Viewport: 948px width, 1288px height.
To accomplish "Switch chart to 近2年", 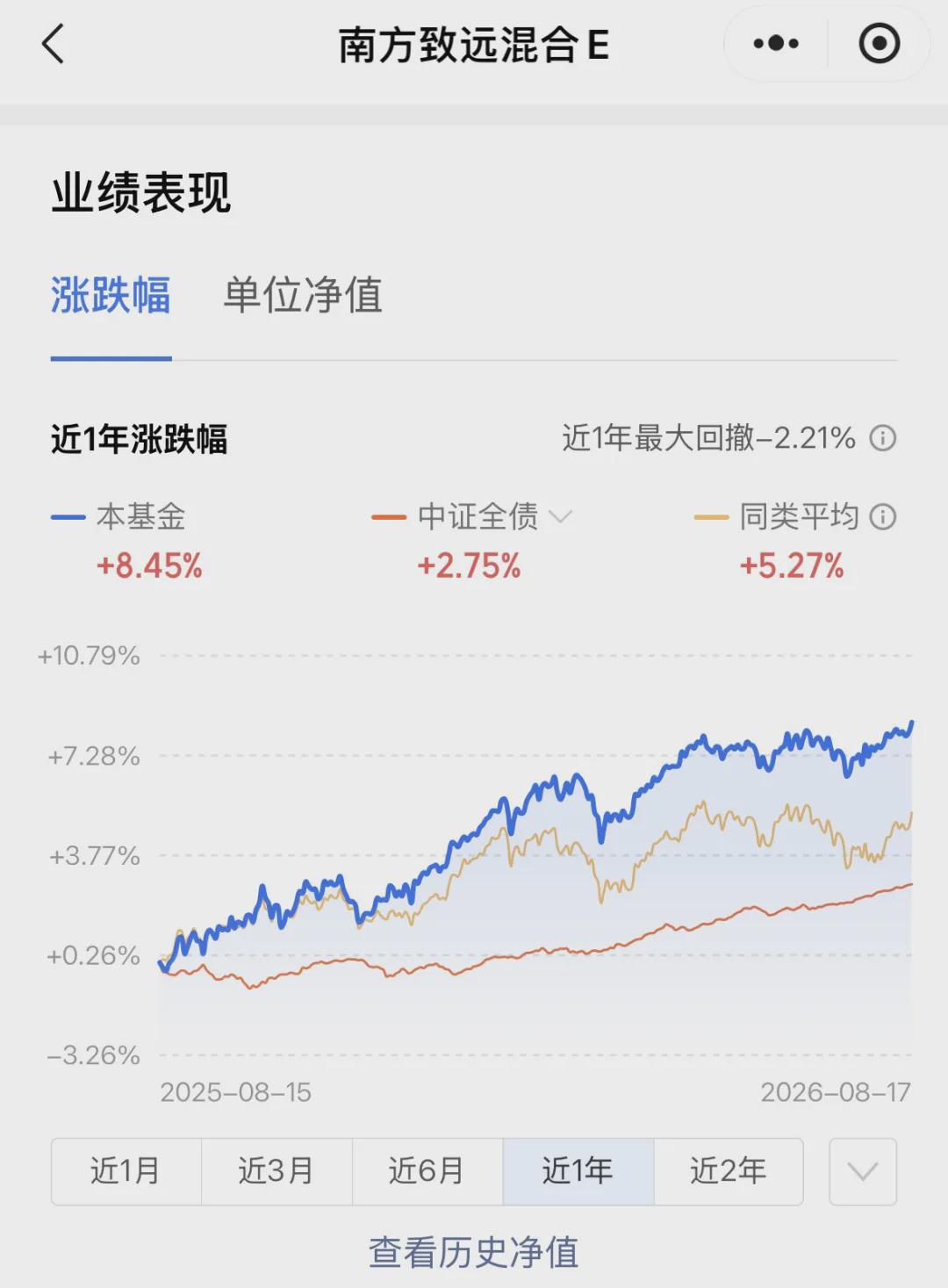I will 729,1171.
